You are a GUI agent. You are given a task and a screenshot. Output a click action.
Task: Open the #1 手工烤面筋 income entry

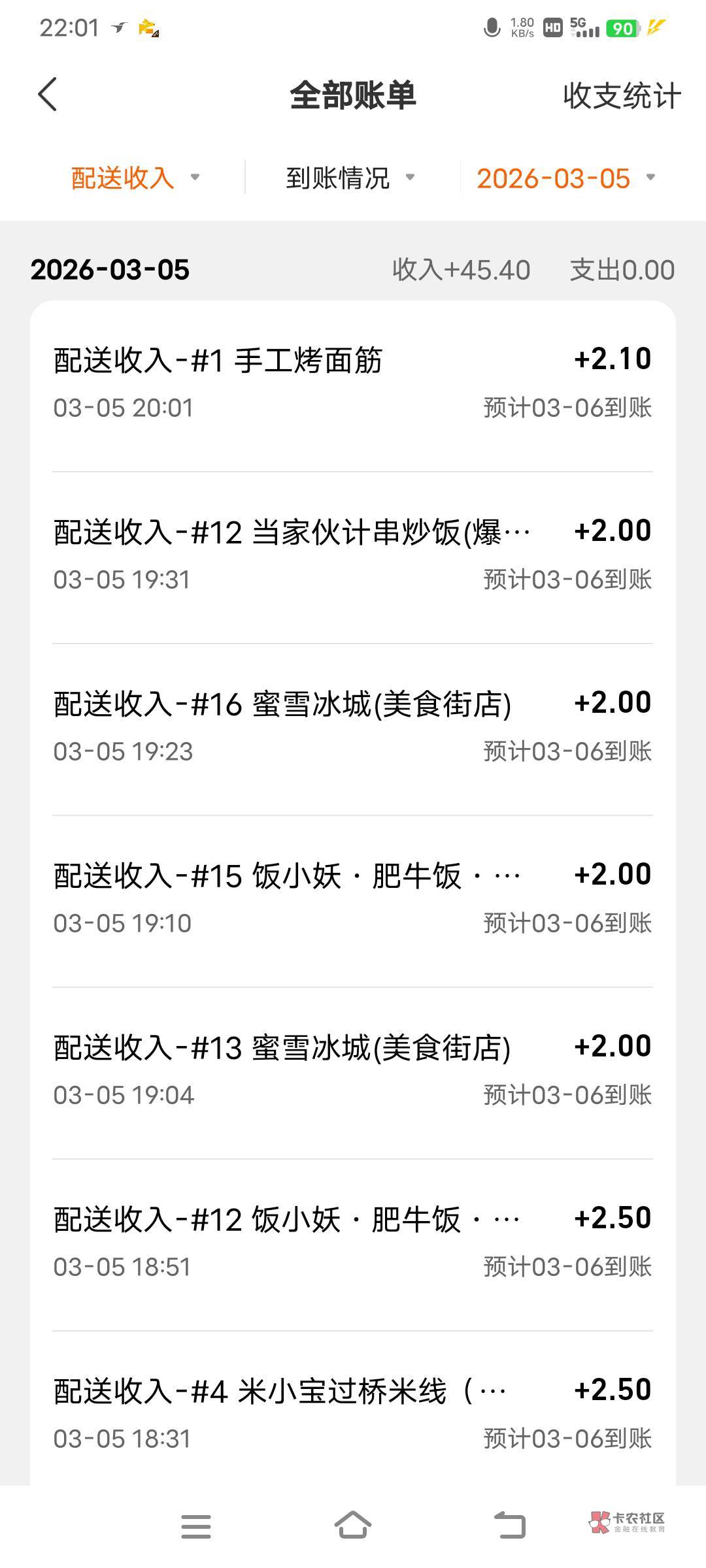point(353,385)
